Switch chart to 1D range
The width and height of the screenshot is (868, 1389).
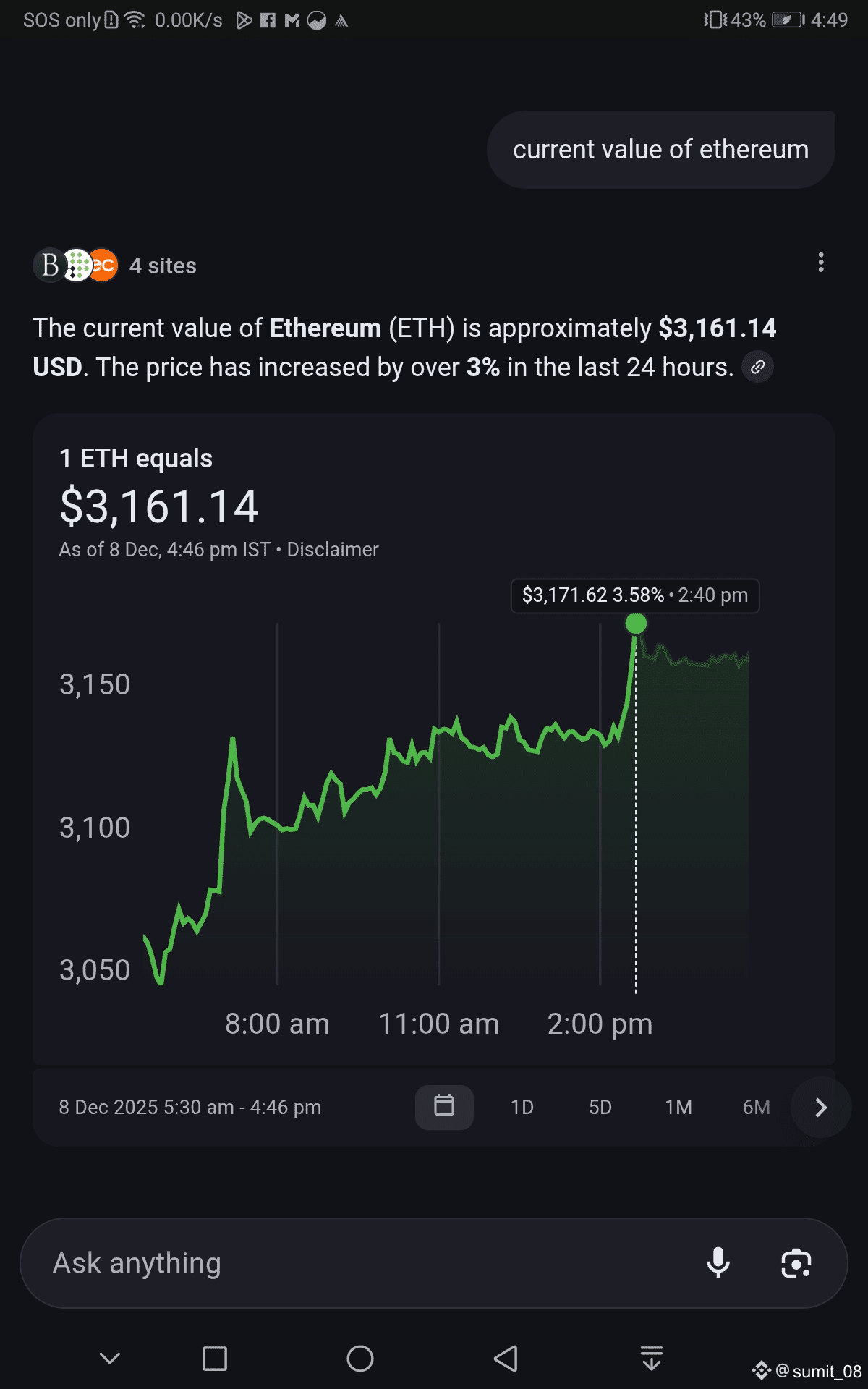pyautogui.click(x=522, y=1107)
